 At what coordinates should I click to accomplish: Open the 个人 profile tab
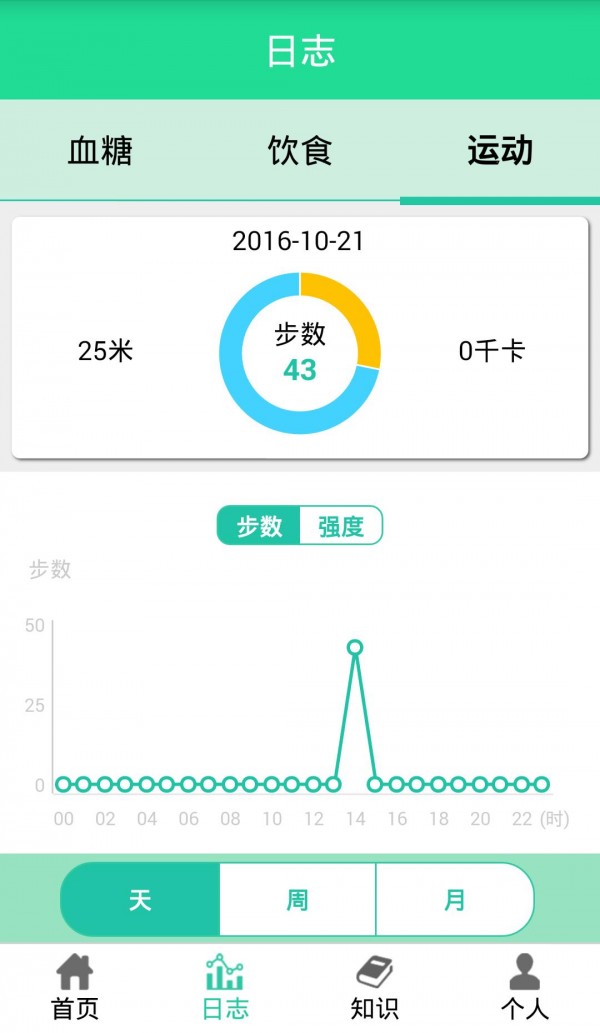click(x=525, y=988)
